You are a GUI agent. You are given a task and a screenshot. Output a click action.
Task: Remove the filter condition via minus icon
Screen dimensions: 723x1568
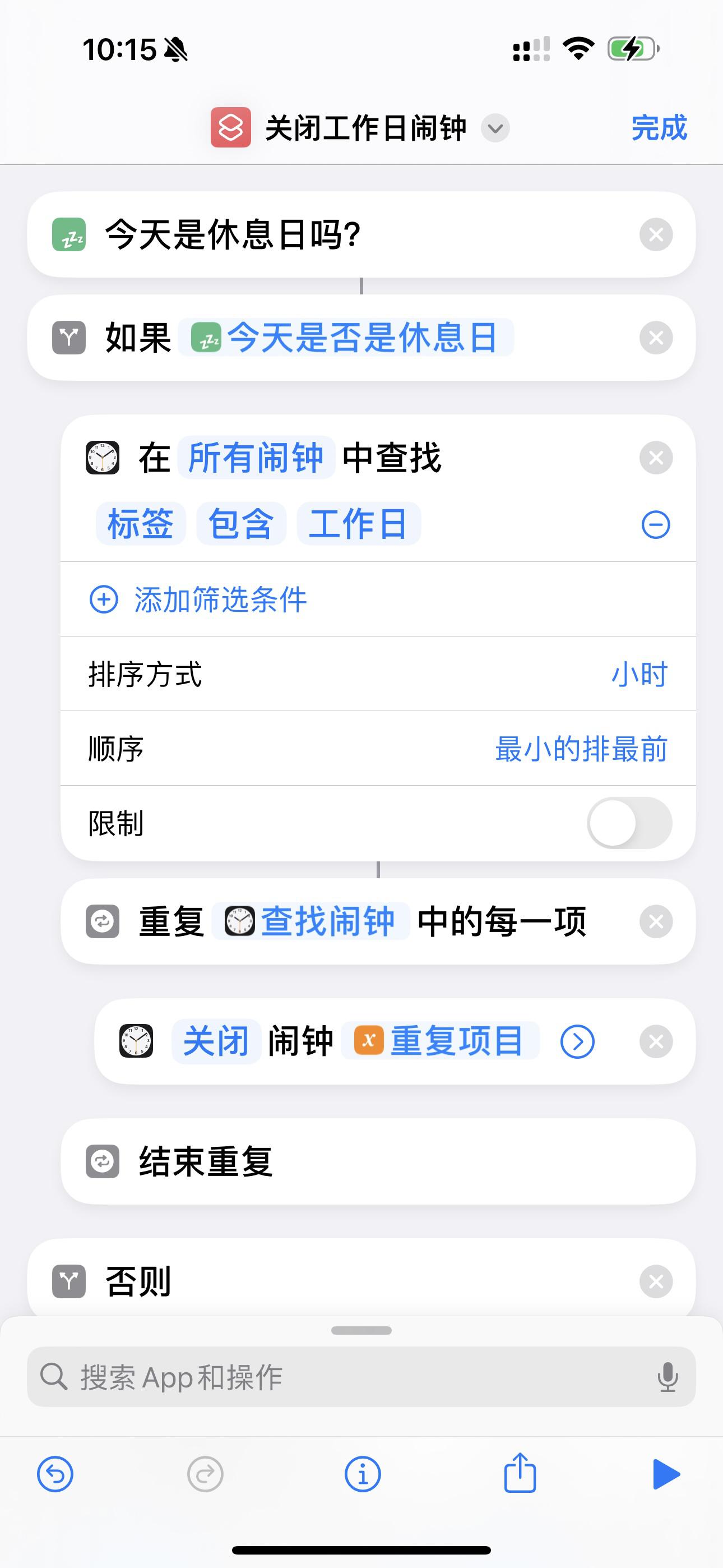coord(655,525)
